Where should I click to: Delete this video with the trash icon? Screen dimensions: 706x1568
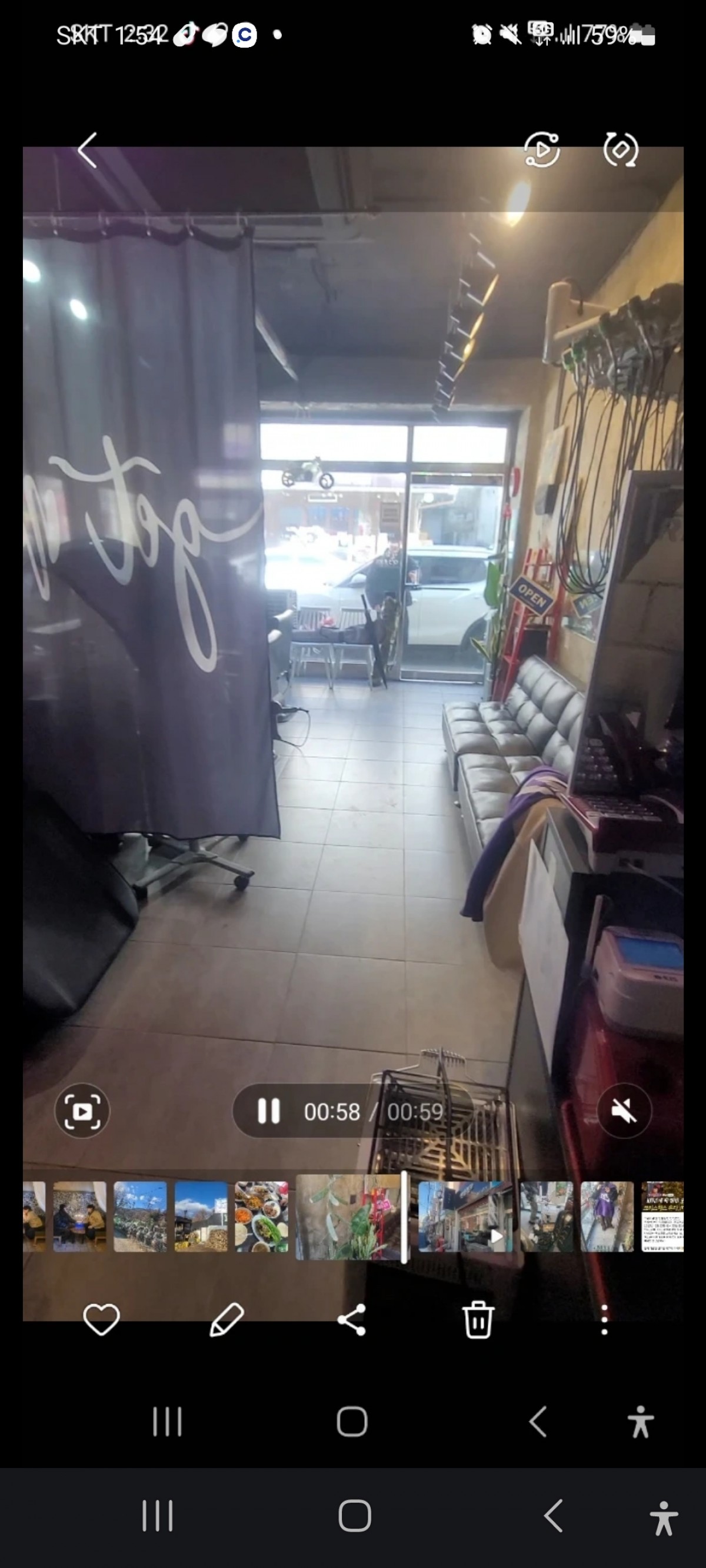coord(478,1320)
